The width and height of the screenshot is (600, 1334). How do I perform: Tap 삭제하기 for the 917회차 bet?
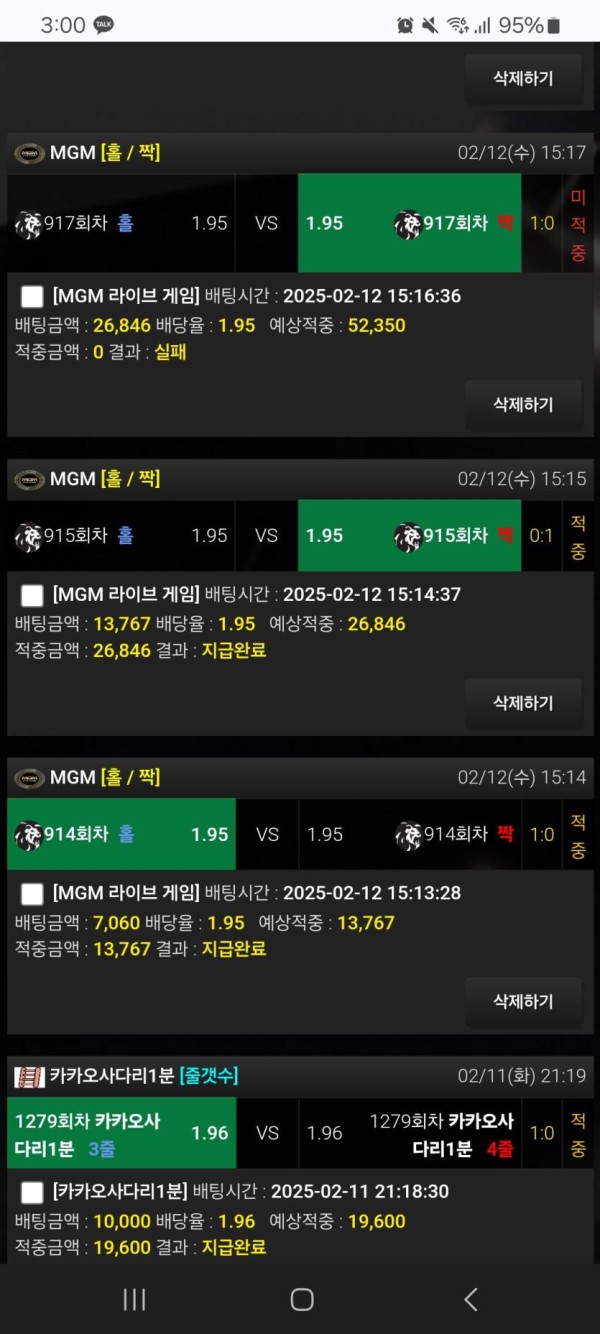point(523,405)
